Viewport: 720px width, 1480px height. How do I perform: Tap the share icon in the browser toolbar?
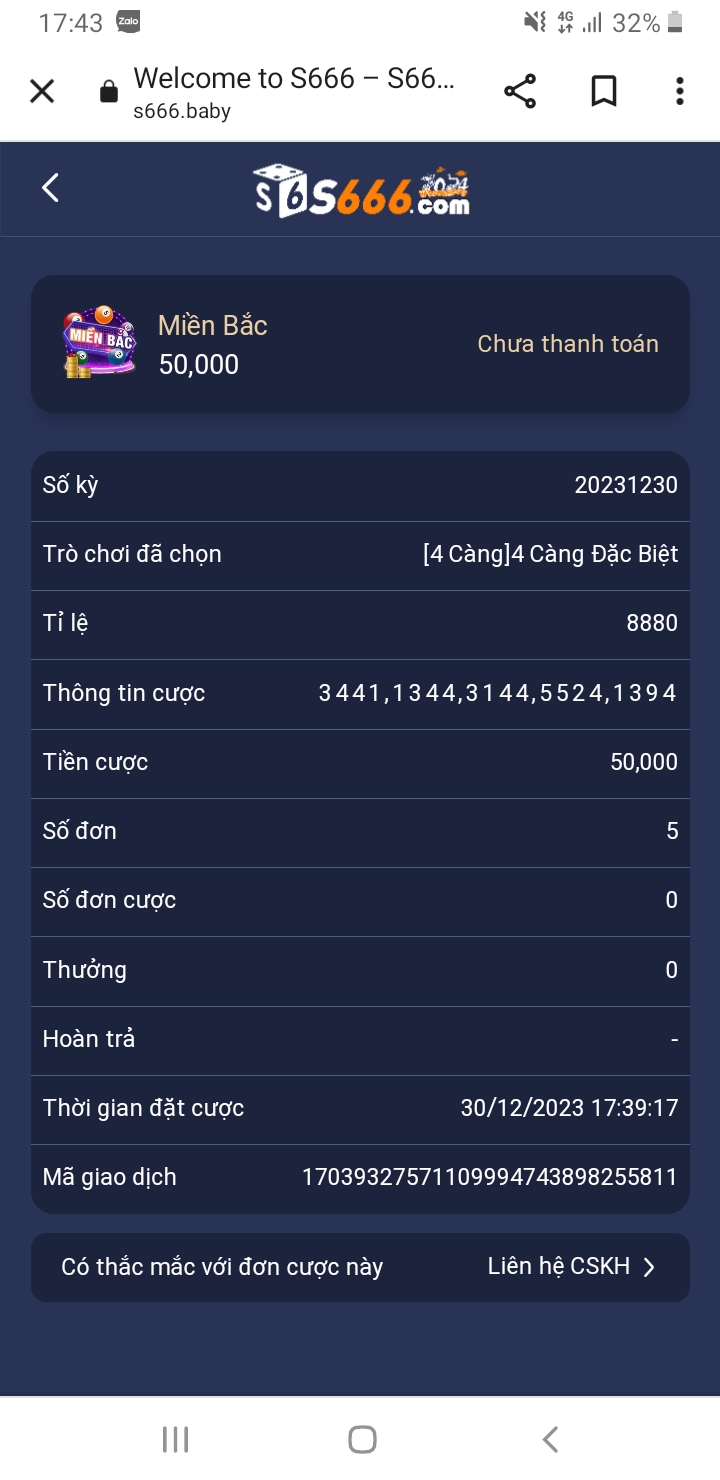point(521,91)
